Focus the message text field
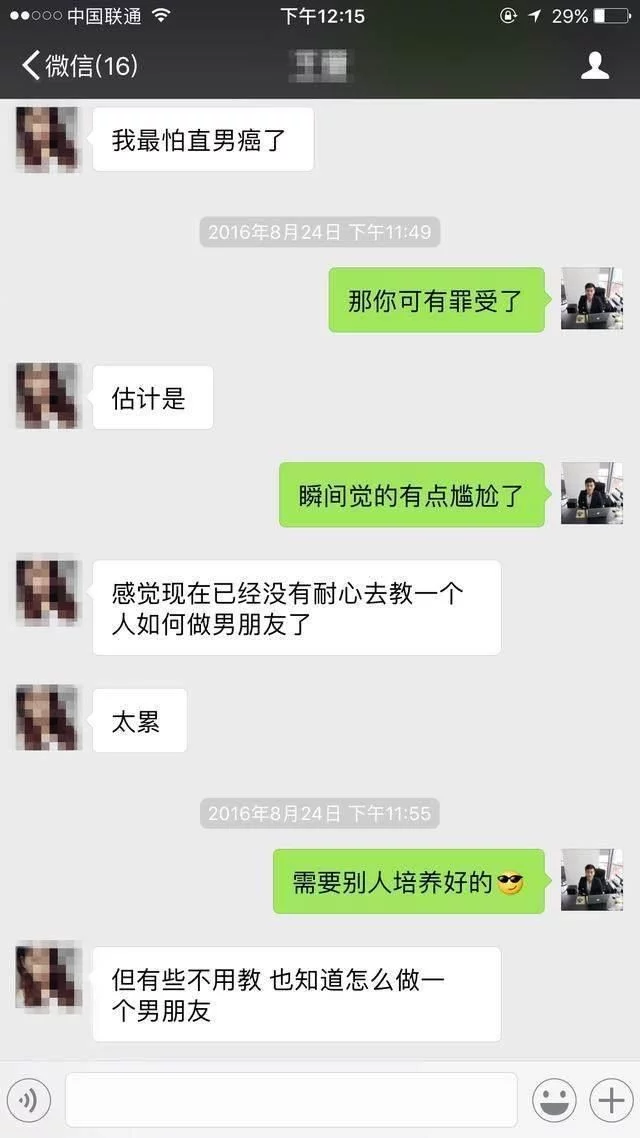Screen dimensions: 640x1138 tap(291, 1100)
